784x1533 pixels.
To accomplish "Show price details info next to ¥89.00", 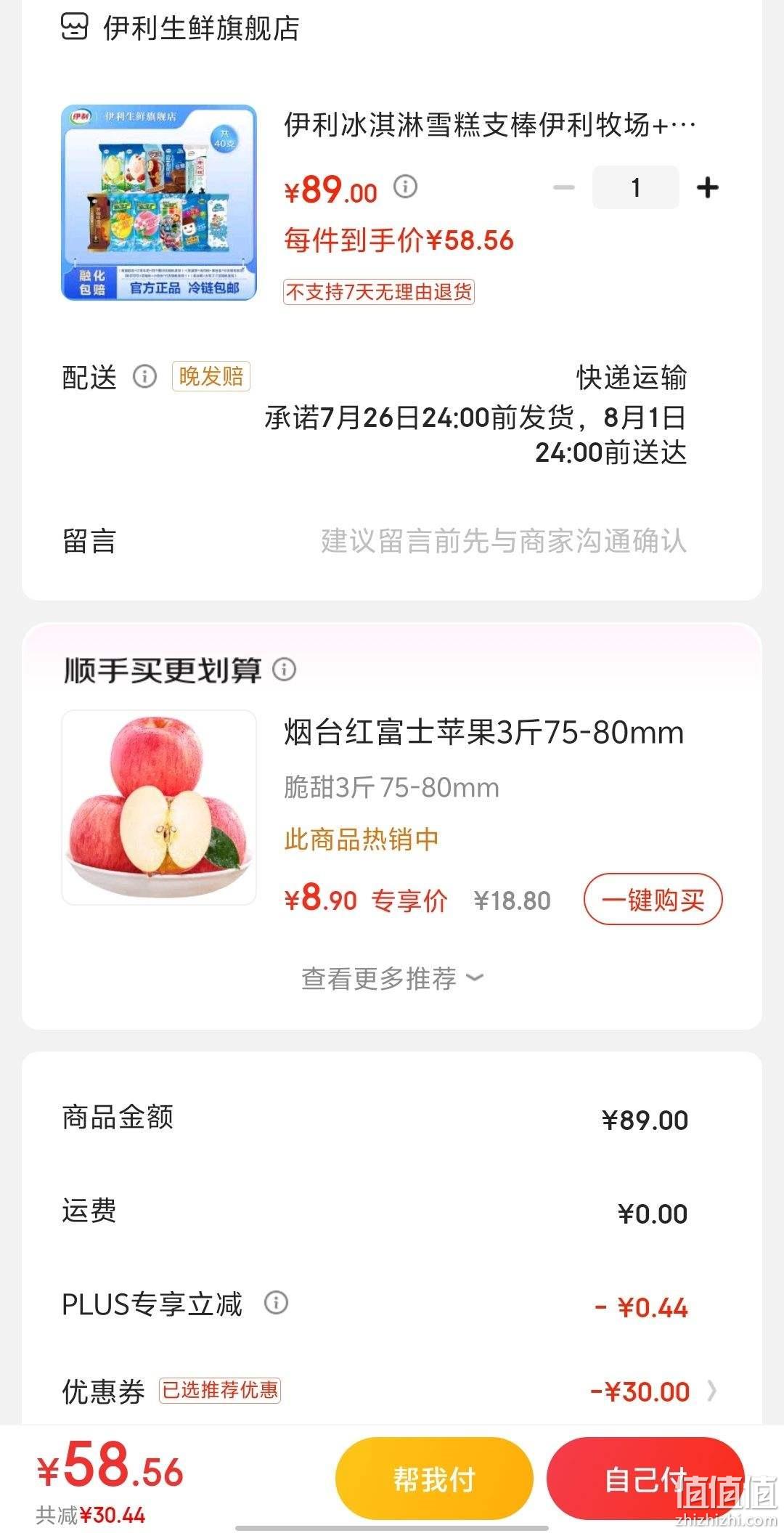I will [x=406, y=187].
